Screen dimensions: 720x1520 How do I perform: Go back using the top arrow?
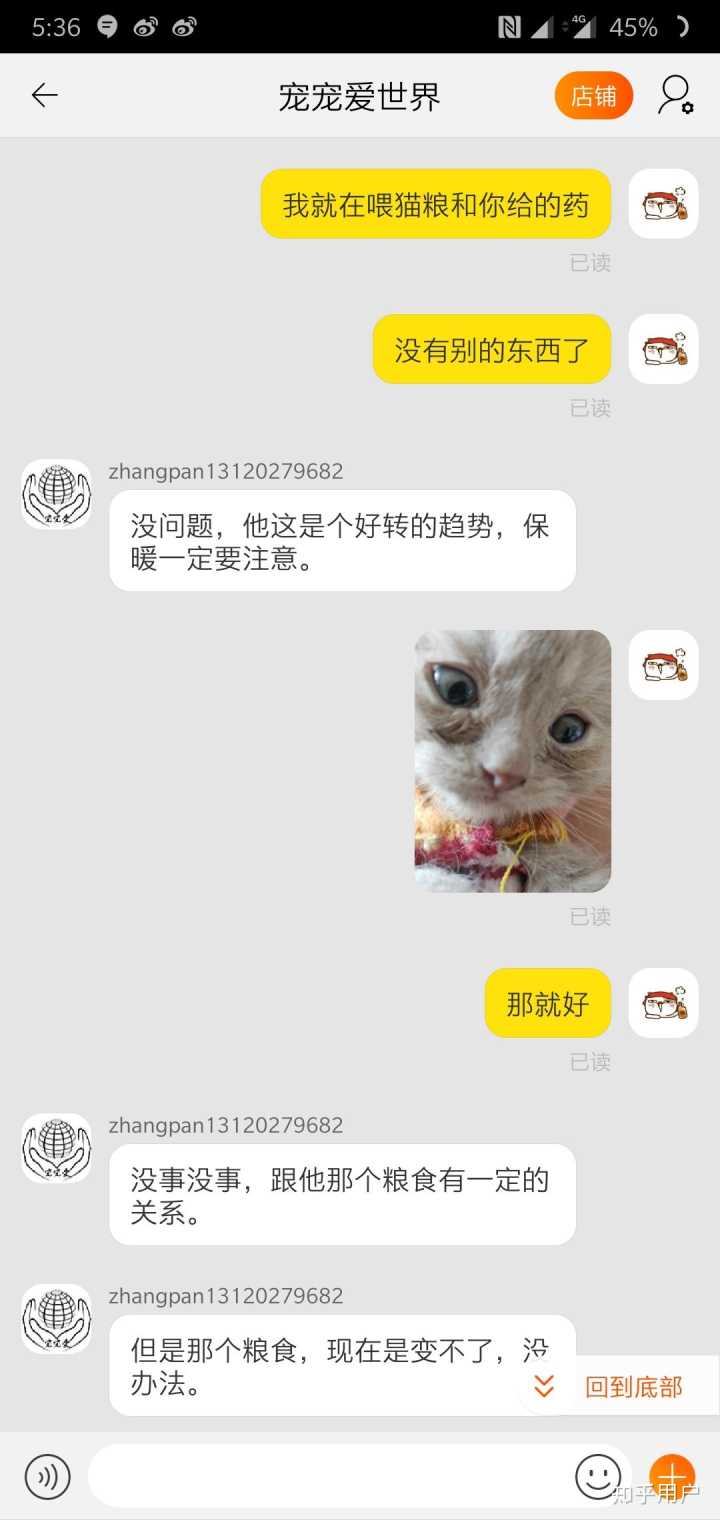pyautogui.click(x=45, y=96)
